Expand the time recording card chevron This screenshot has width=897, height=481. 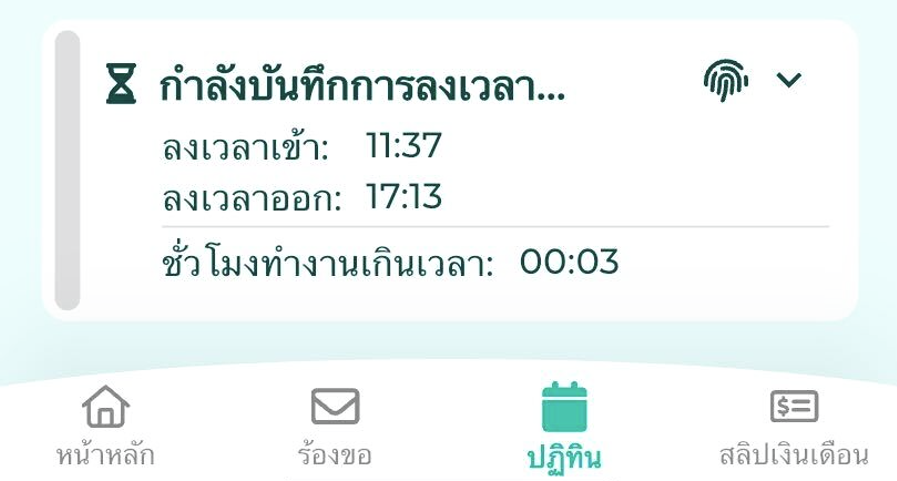point(789,80)
